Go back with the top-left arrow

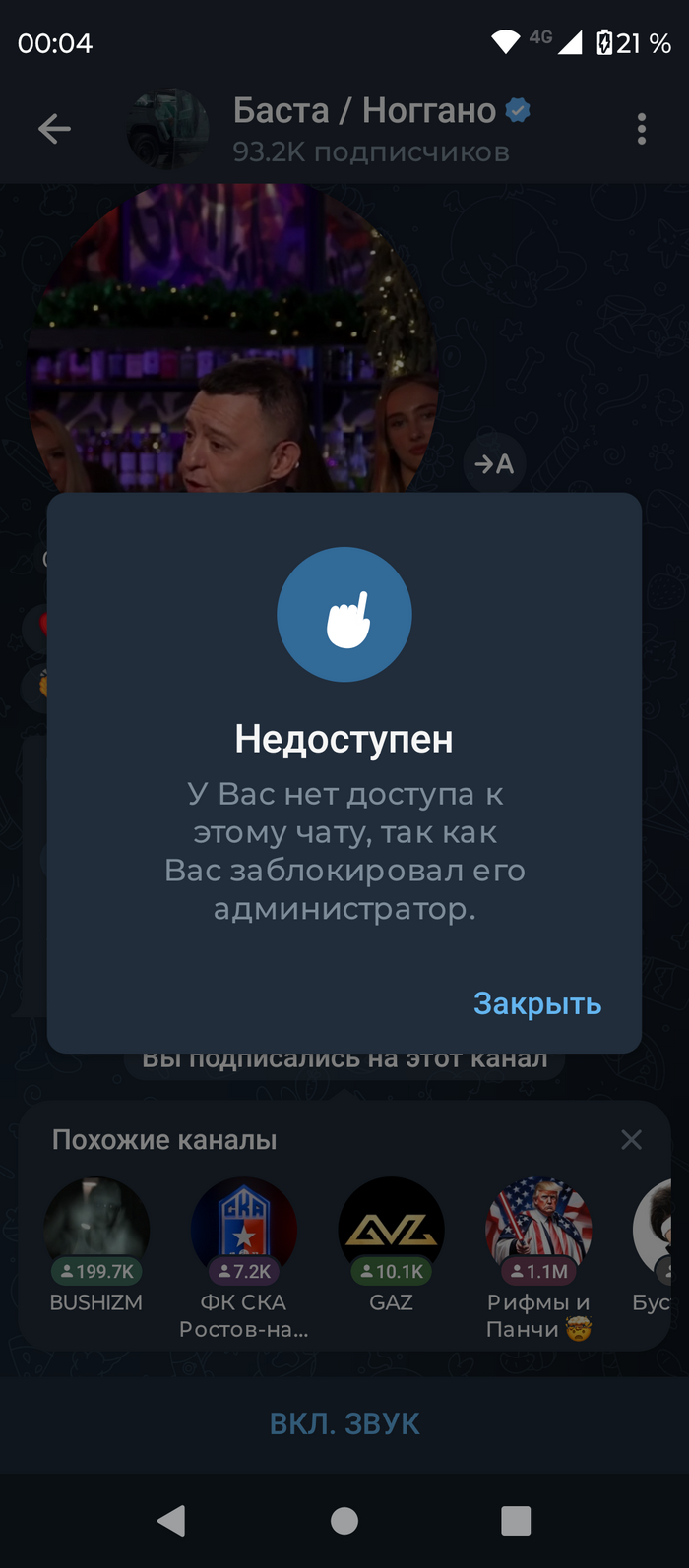(x=54, y=129)
